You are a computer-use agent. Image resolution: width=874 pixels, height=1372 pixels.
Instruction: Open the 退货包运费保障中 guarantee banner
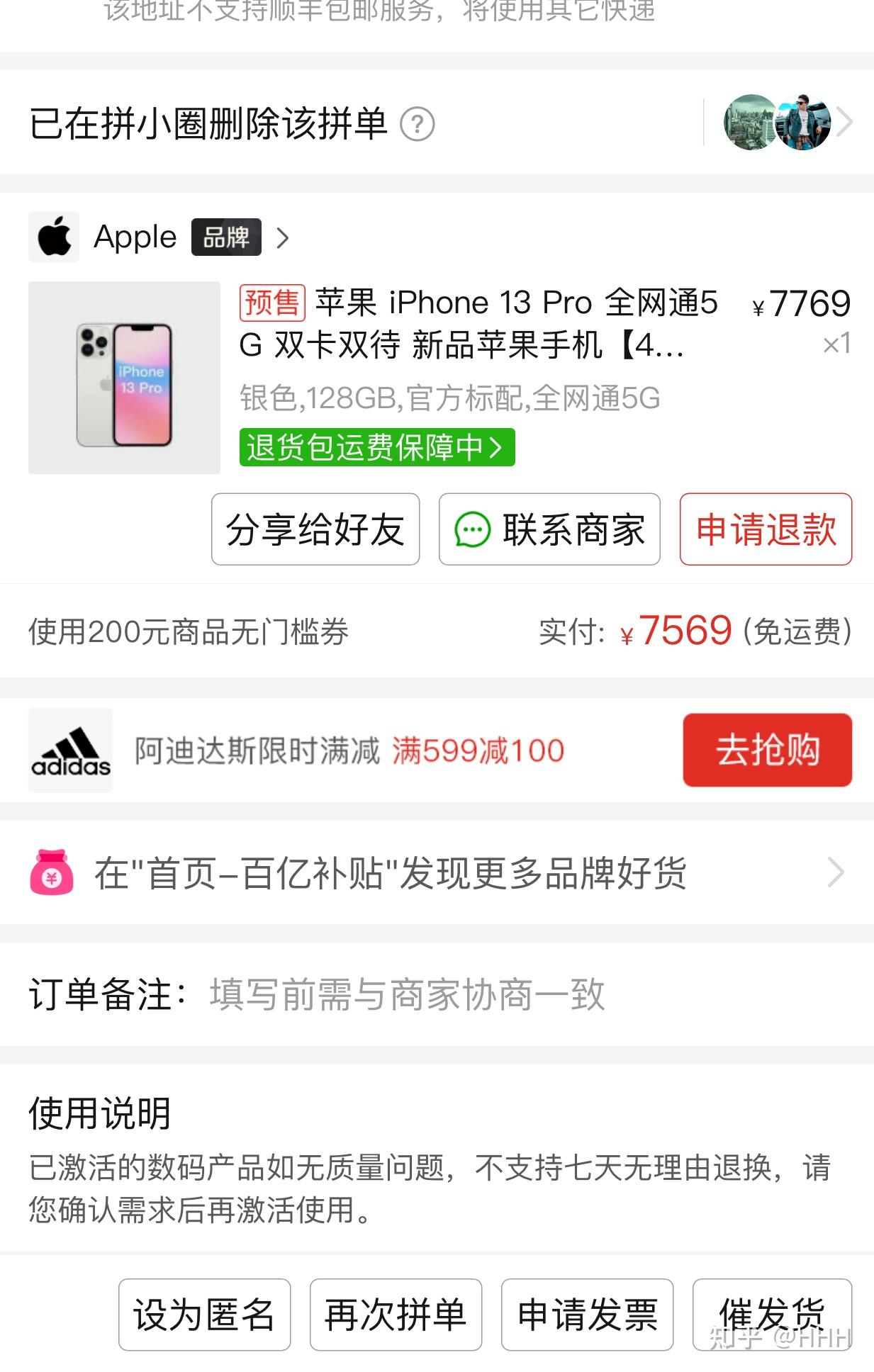377,448
